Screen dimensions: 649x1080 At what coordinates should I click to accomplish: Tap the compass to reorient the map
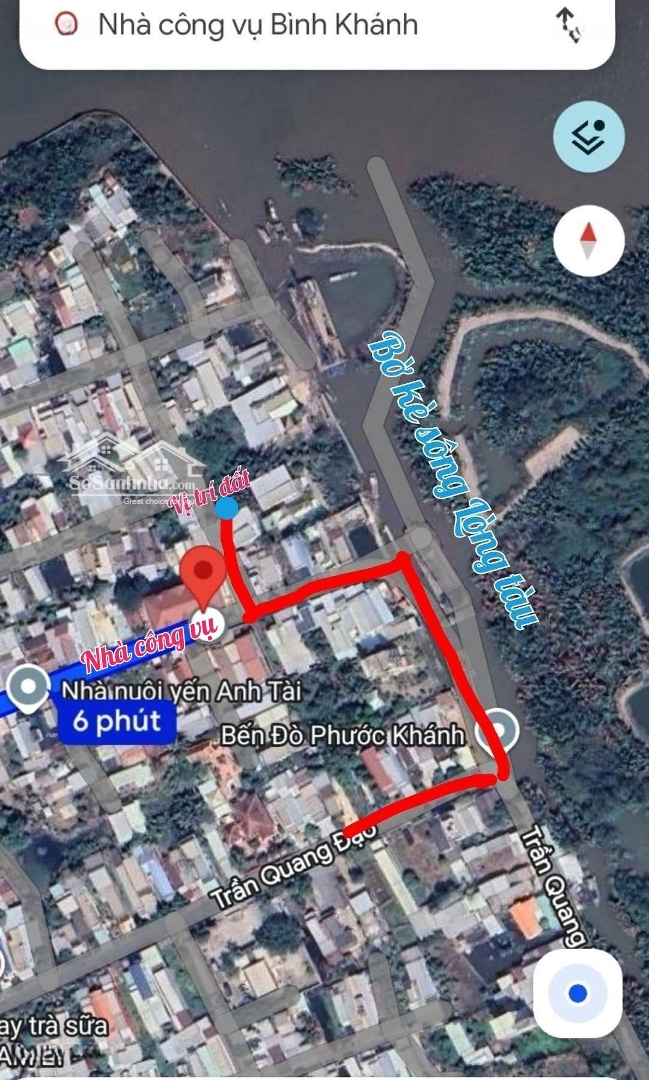(x=588, y=240)
